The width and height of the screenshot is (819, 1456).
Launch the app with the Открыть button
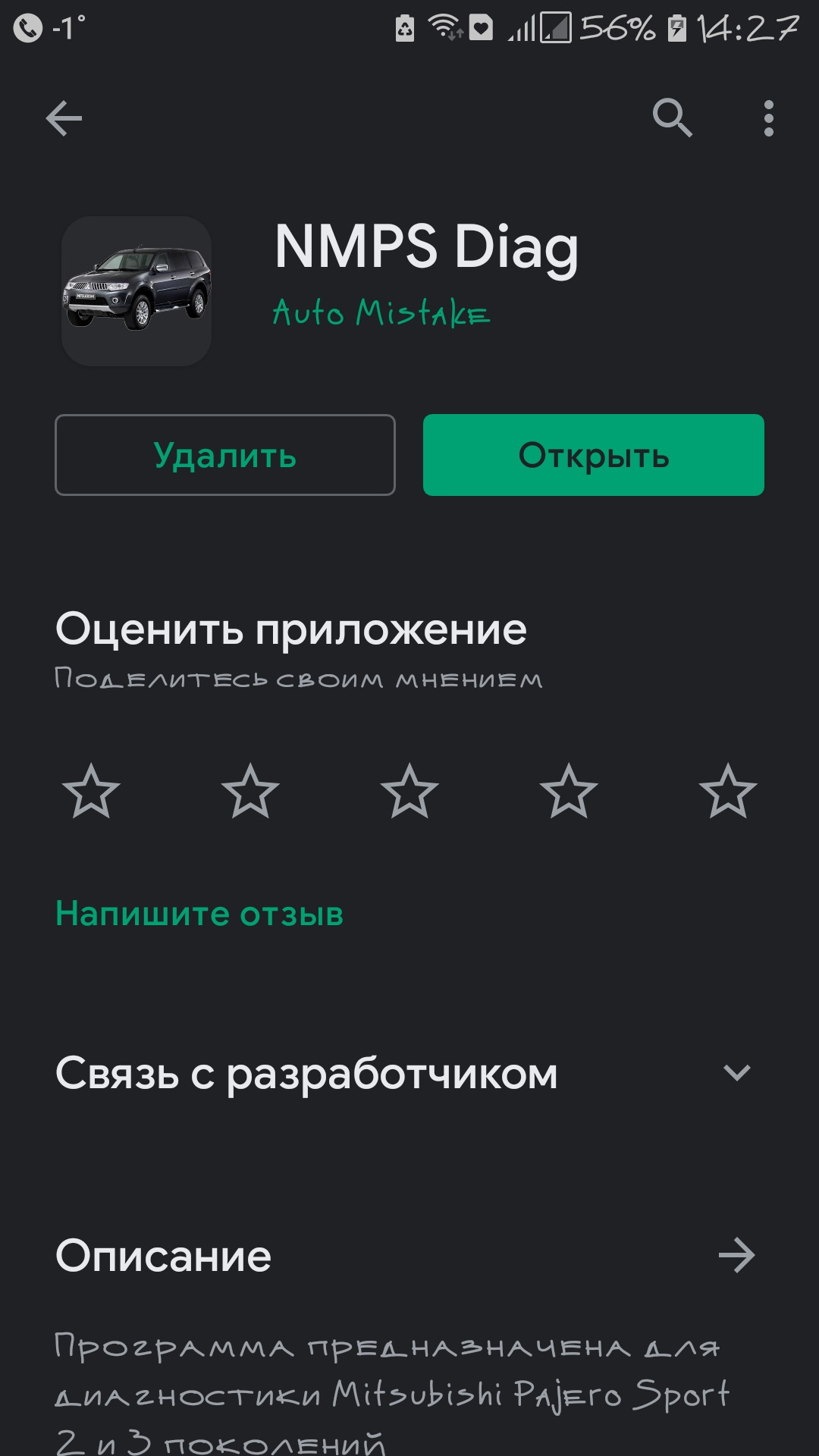coord(593,455)
